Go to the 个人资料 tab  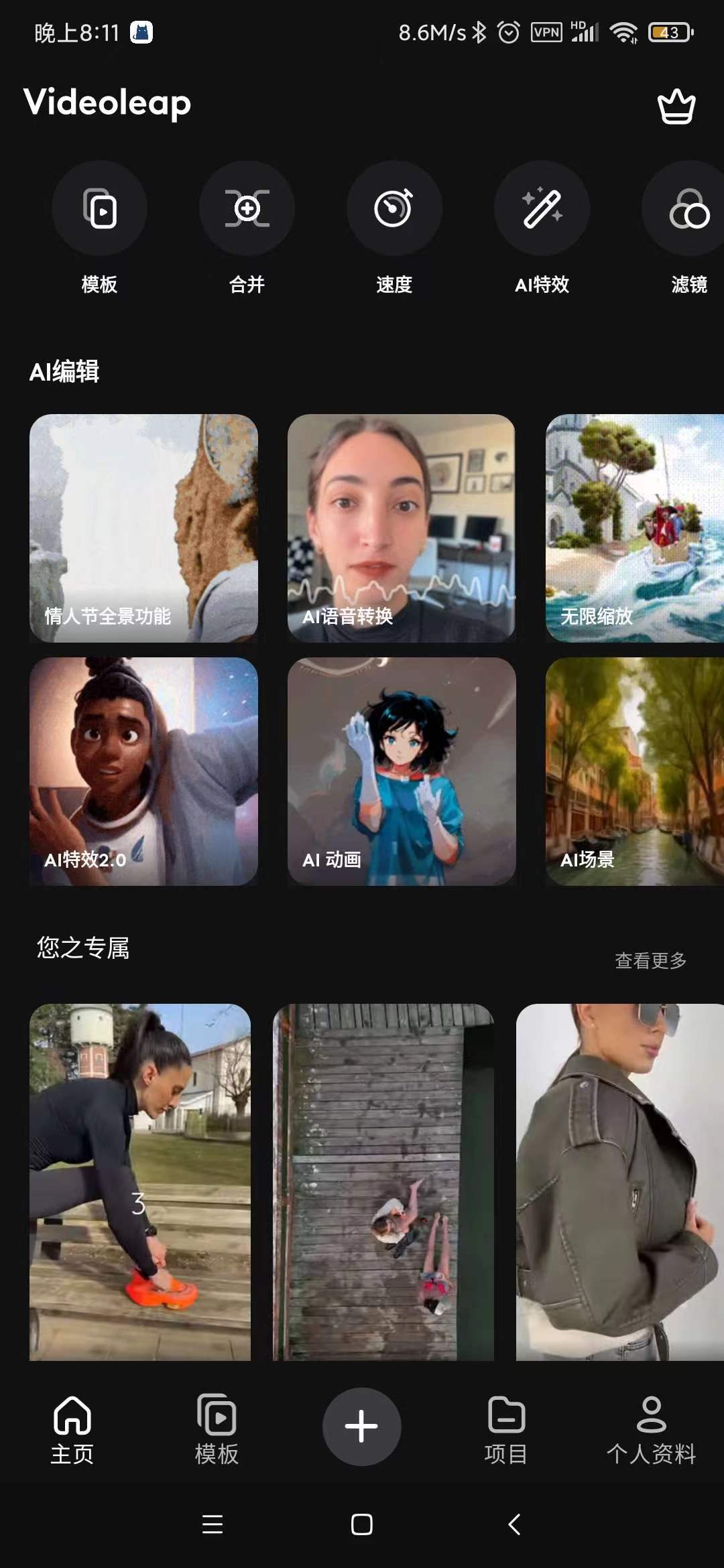(x=651, y=1430)
